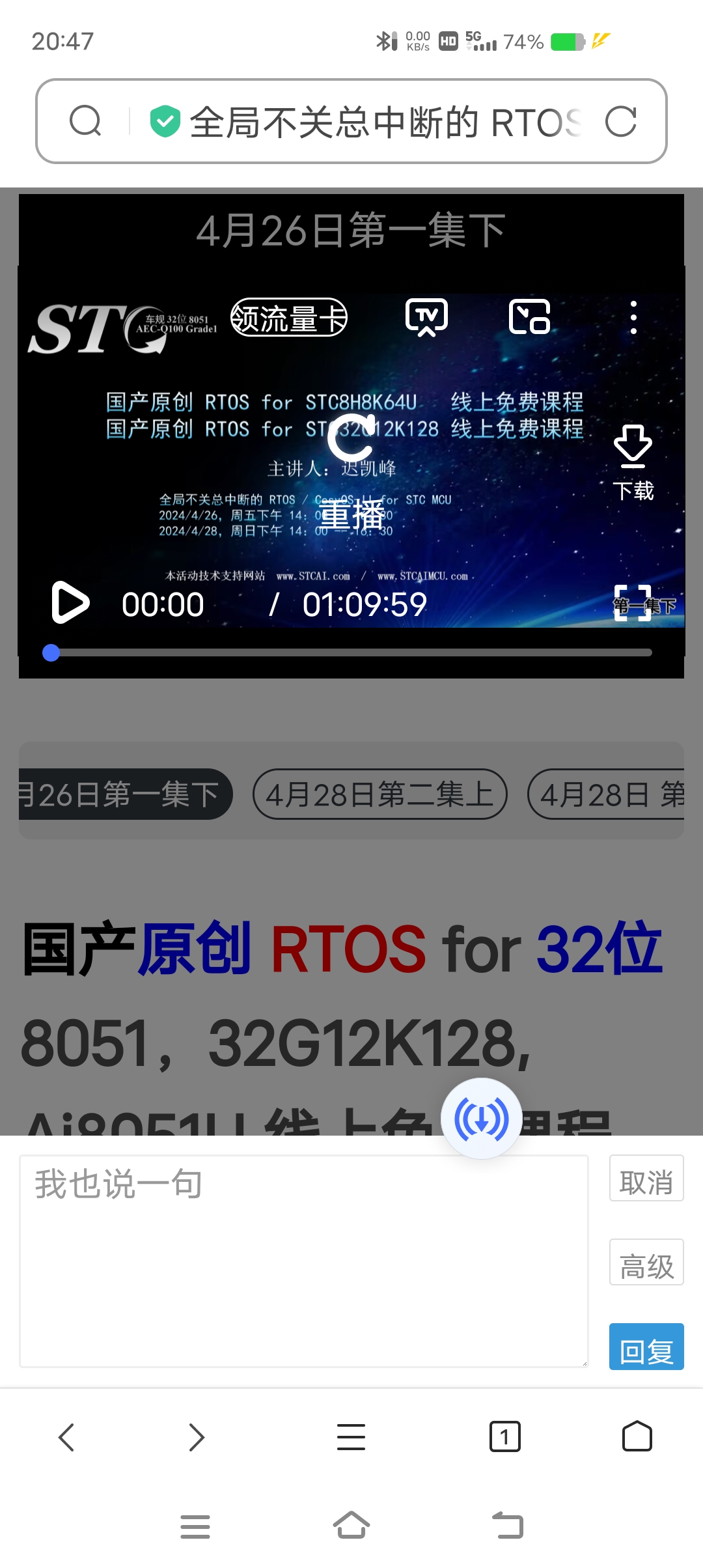The height and width of the screenshot is (1568, 703).
Task: Reload the page with refresh icon
Action: pos(620,121)
